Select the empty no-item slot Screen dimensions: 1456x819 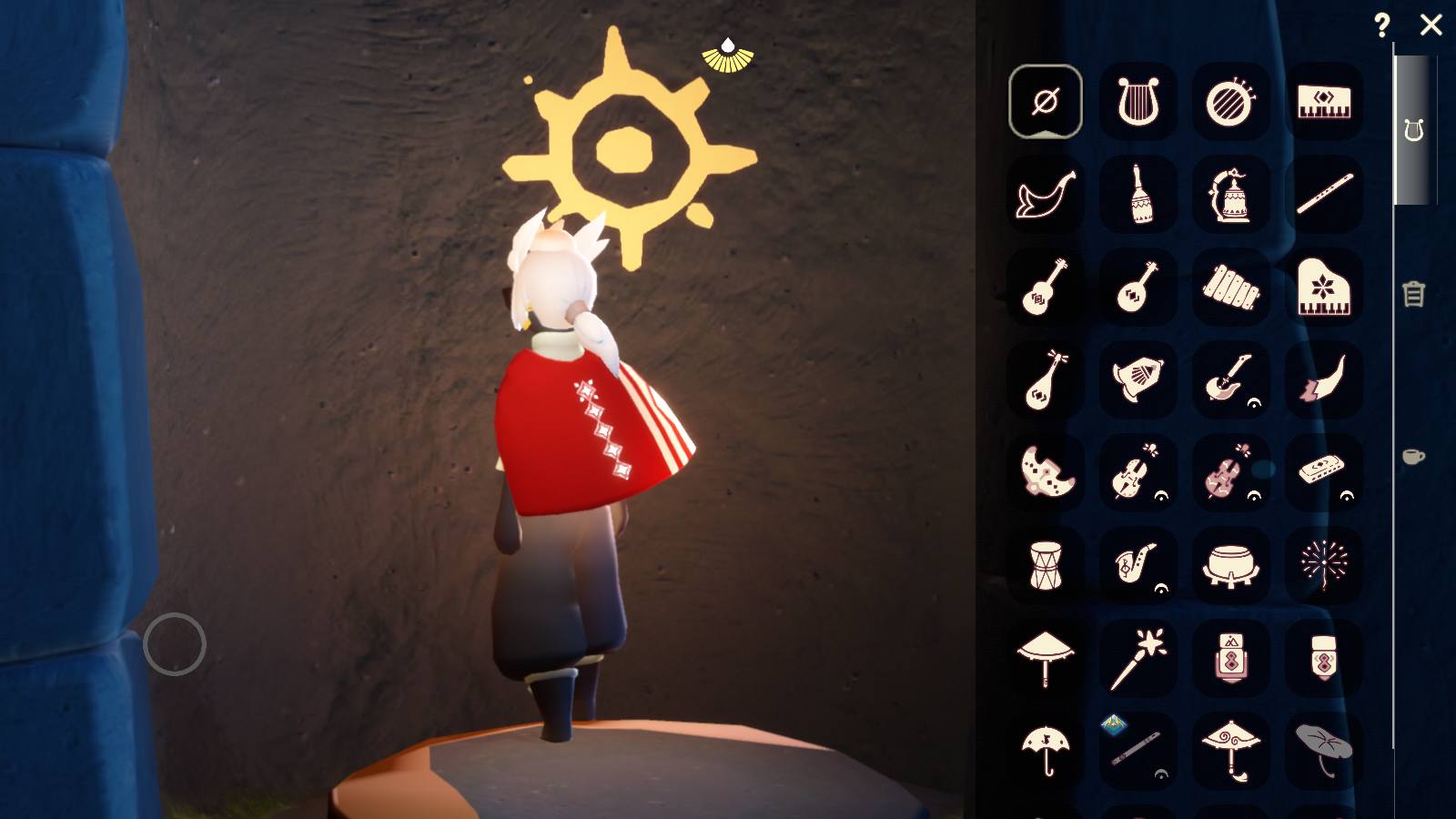pos(1045,101)
